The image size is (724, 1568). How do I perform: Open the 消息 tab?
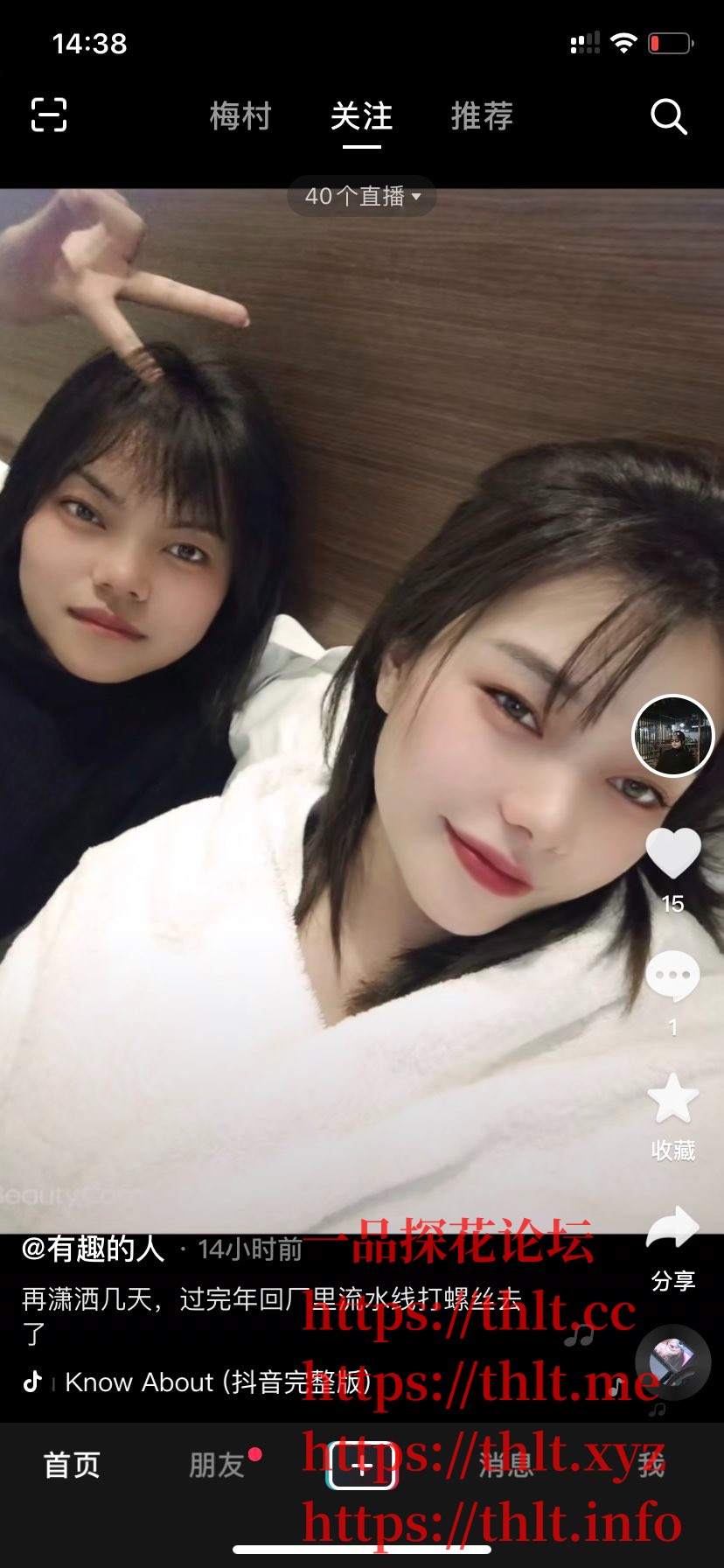click(x=506, y=1465)
